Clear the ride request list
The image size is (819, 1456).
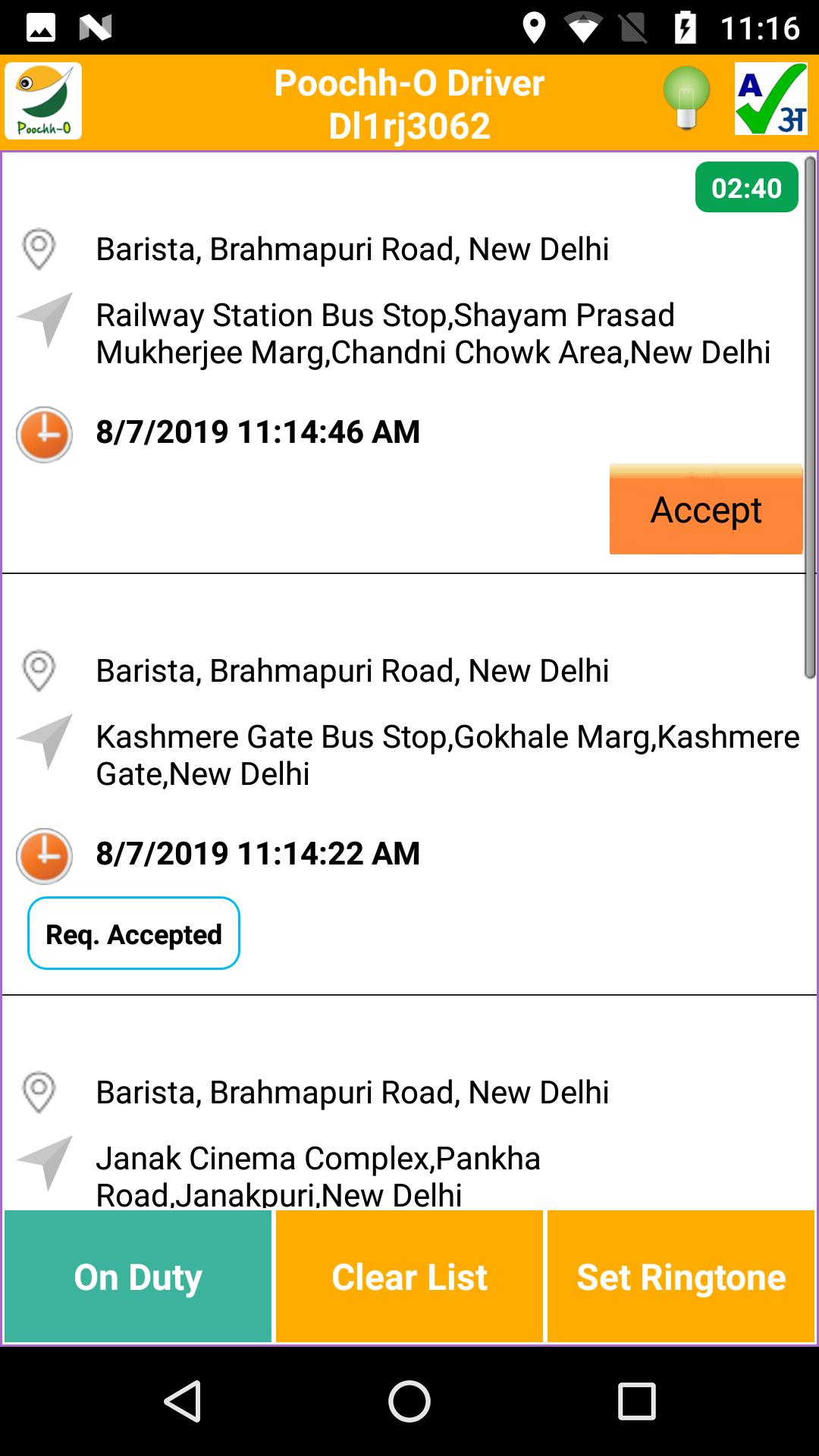(x=409, y=1276)
